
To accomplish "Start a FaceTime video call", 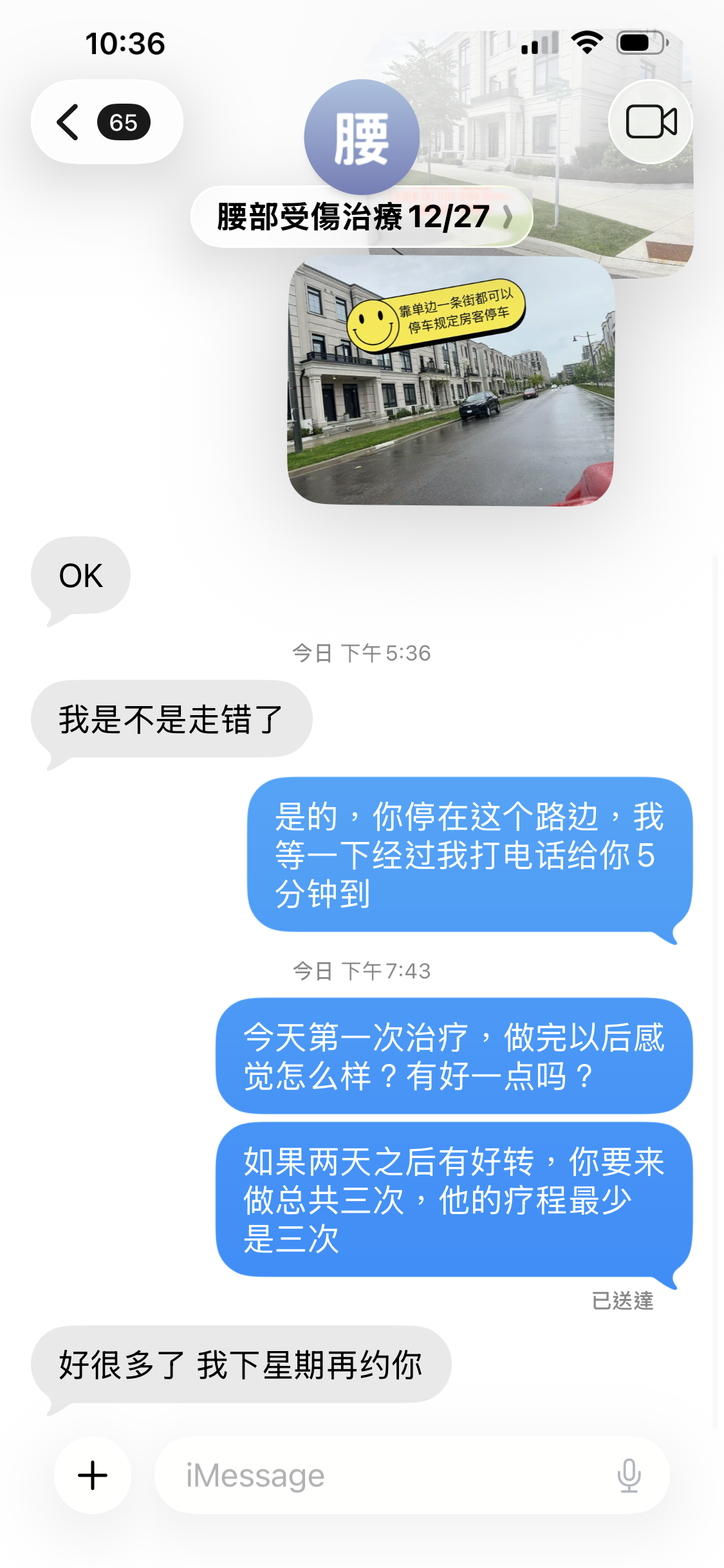I will click(x=651, y=122).
